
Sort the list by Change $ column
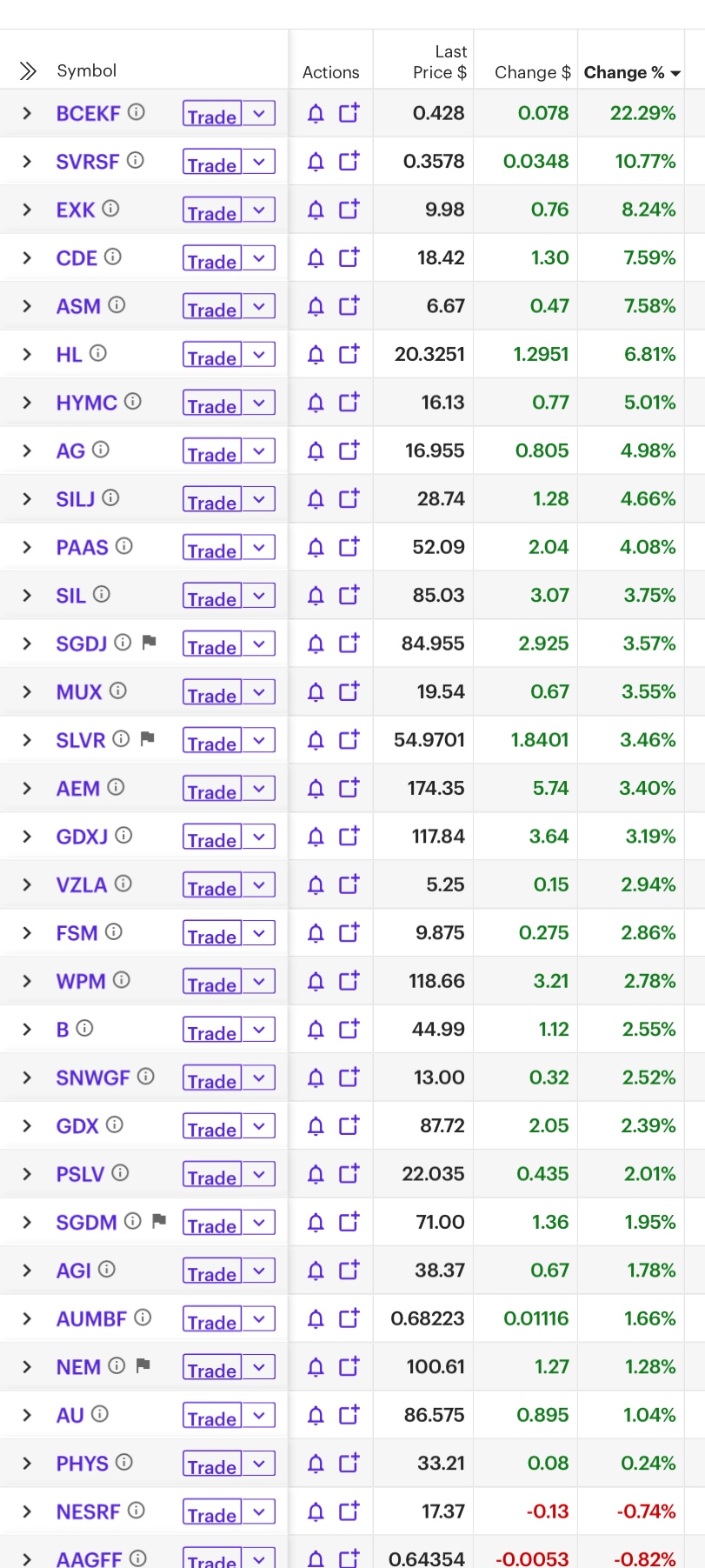(532, 72)
